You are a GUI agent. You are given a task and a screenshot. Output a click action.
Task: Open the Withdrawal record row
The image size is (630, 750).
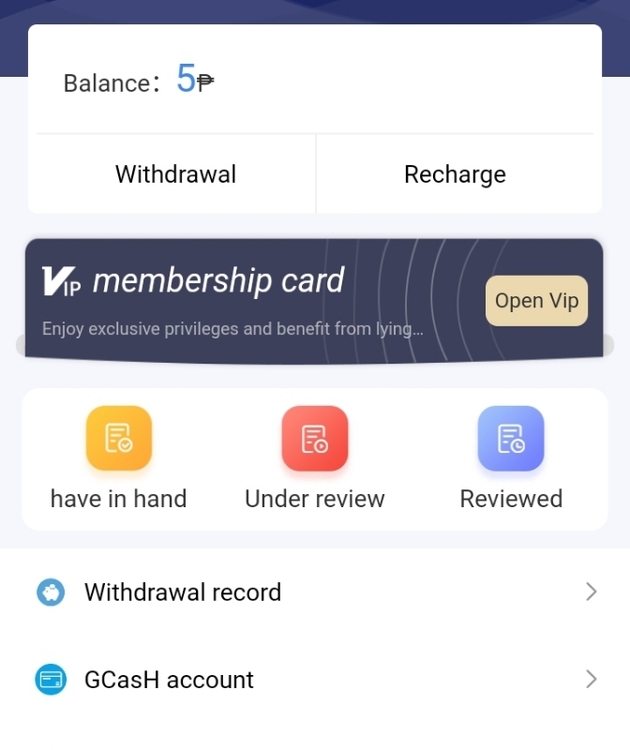click(315, 592)
